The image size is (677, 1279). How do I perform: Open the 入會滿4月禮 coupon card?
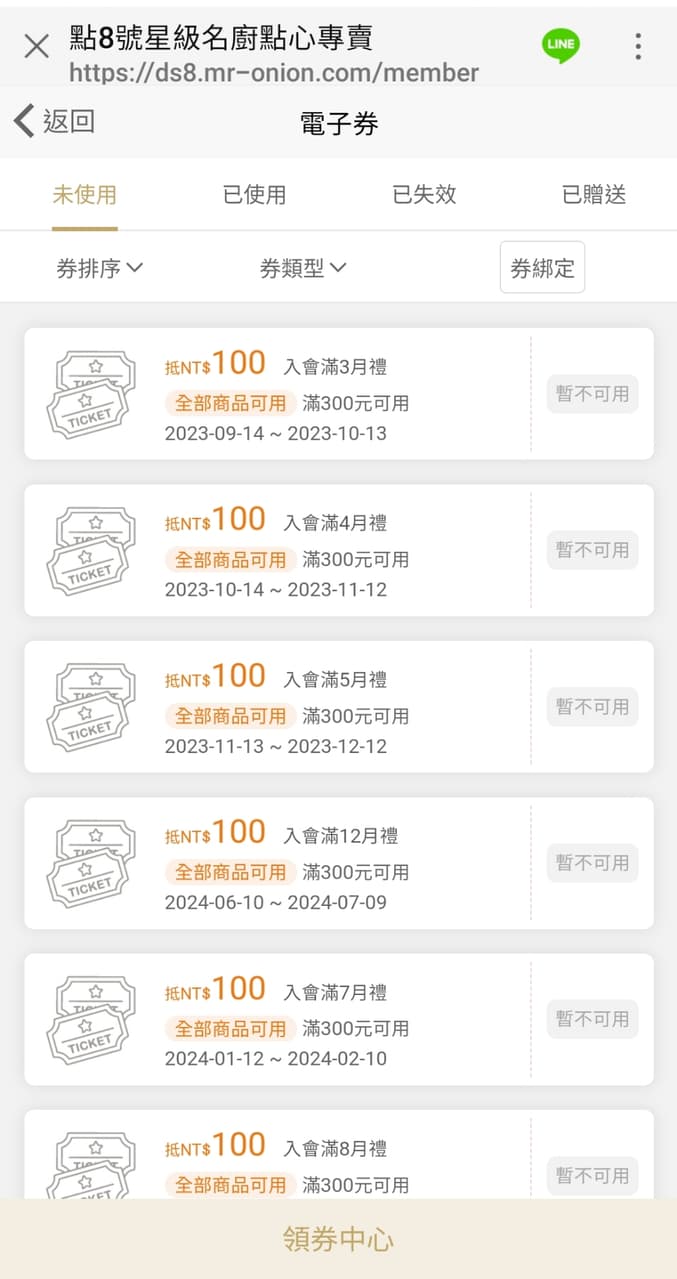[x=338, y=550]
